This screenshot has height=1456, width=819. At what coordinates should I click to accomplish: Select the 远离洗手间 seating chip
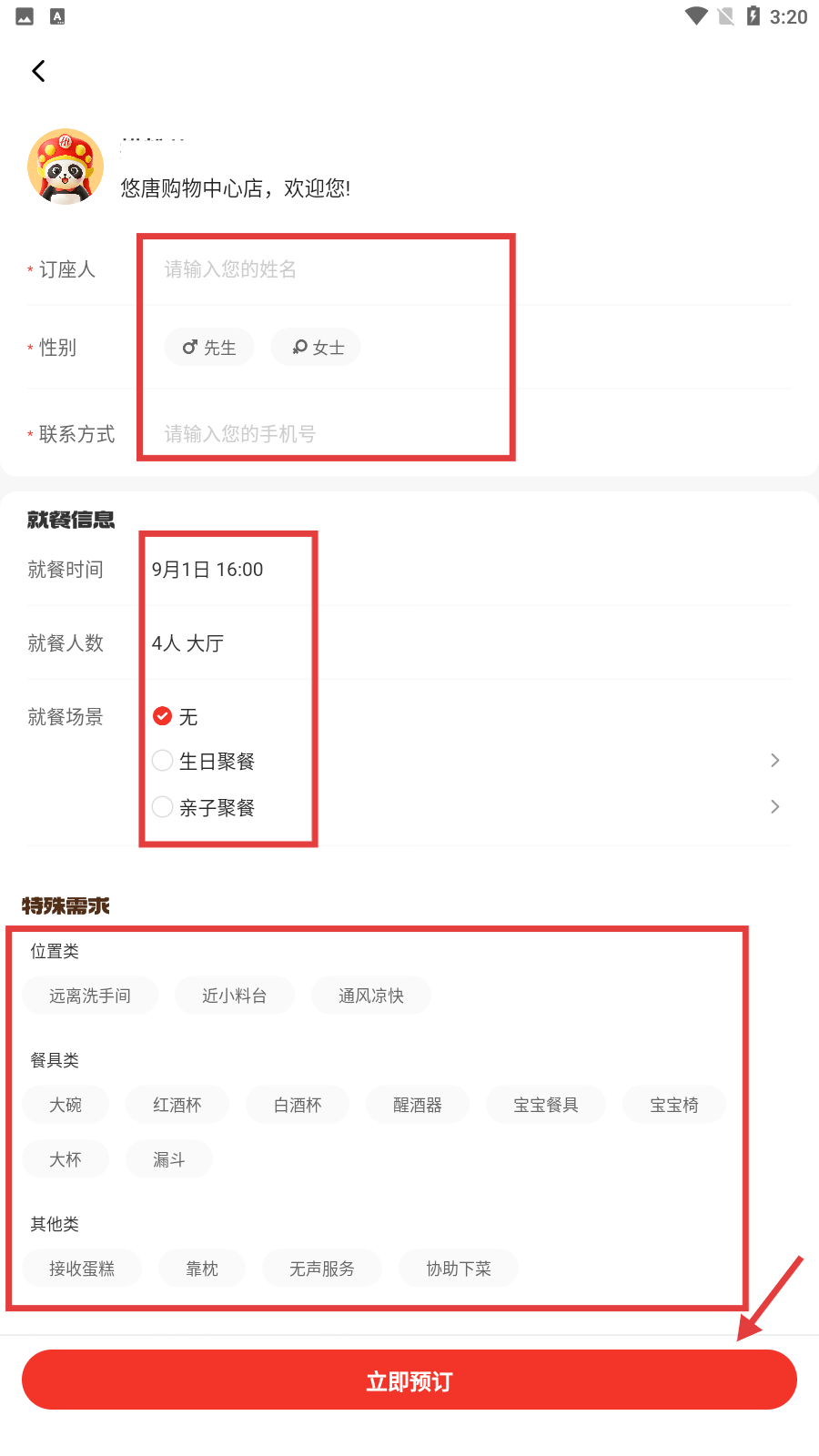(x=90, y=996)
